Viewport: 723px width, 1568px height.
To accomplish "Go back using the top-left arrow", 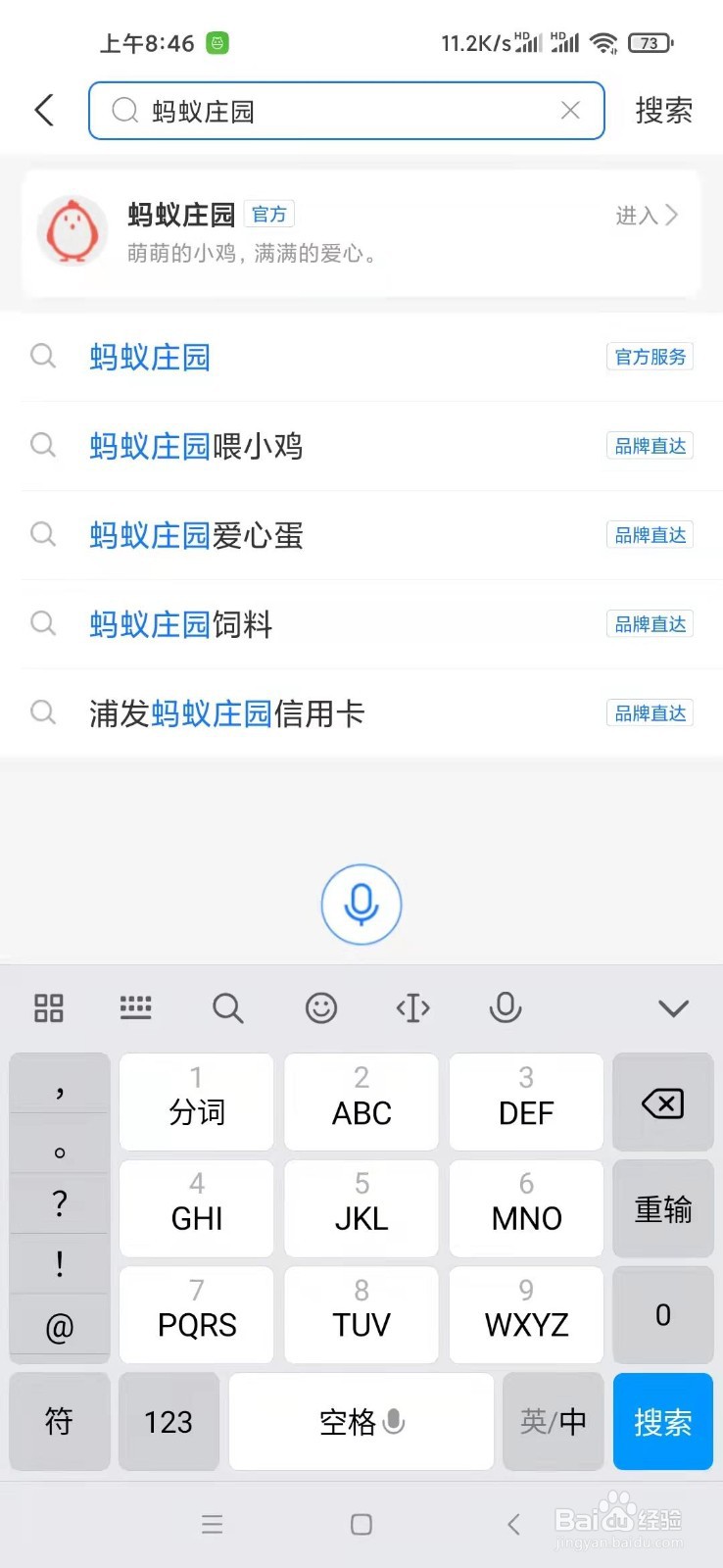I will click(45, 110).
